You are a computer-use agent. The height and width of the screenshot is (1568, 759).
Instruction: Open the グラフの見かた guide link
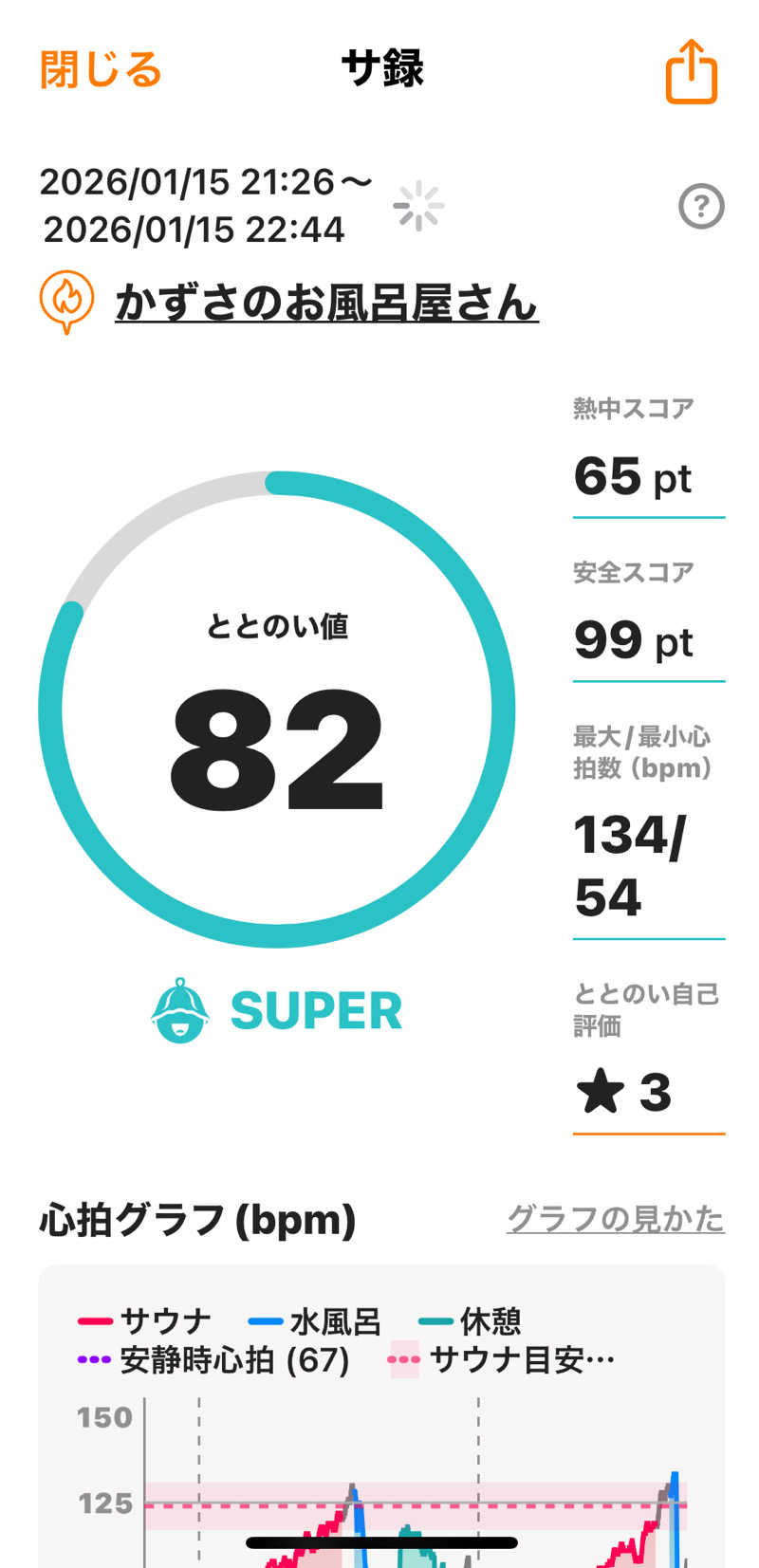pyautogui.click(x=615, y=1219)
